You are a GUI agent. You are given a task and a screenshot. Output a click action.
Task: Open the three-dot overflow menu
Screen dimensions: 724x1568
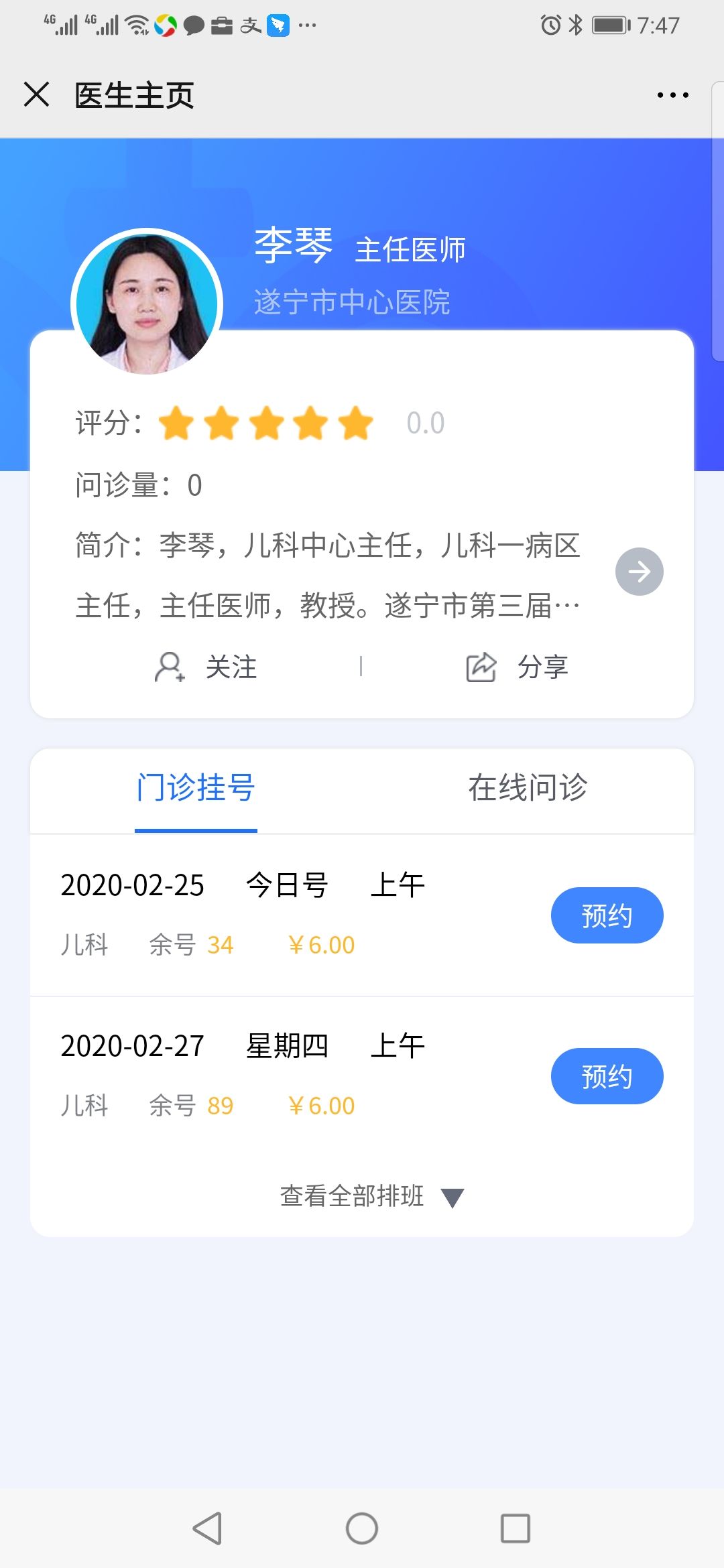tap(672, 95)
